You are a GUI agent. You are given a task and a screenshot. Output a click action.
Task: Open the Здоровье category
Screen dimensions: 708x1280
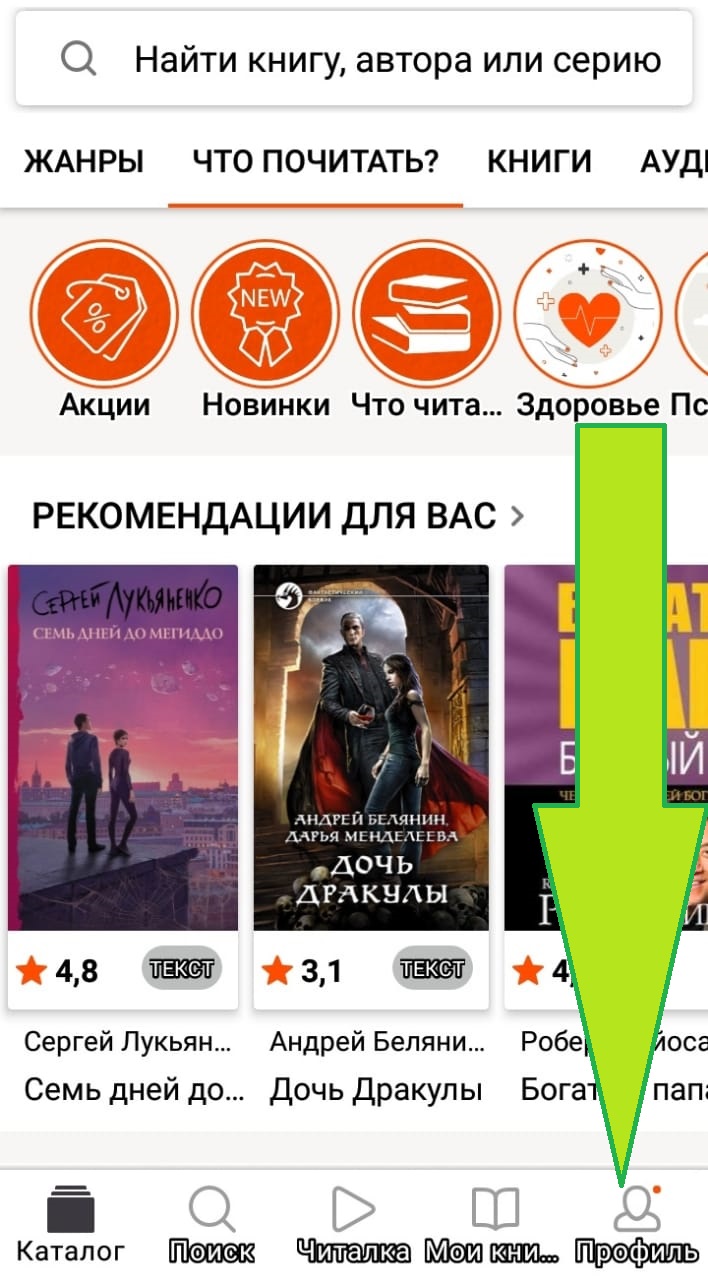tap(588, 315)
